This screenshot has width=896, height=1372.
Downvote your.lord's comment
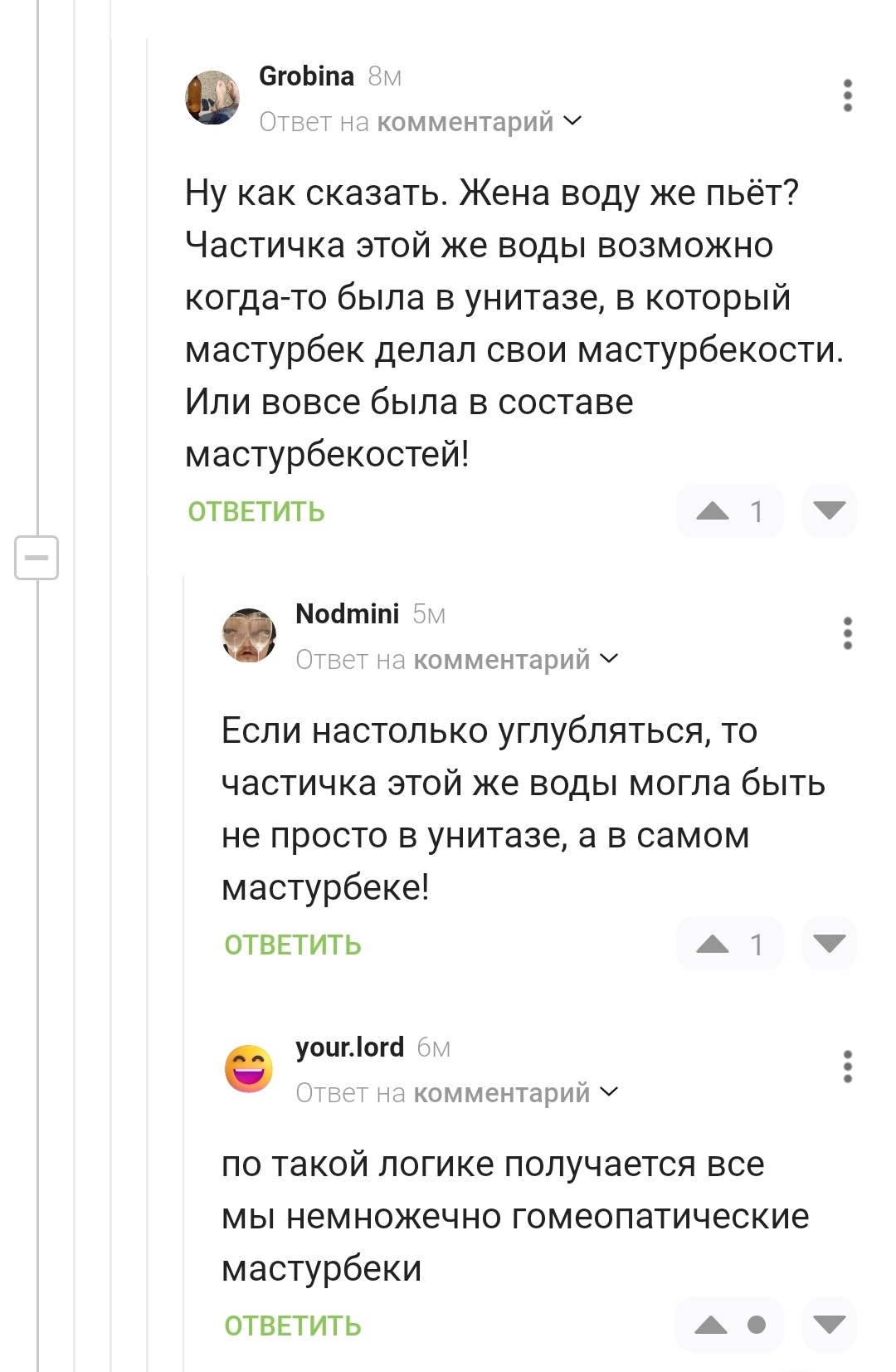829,1325
